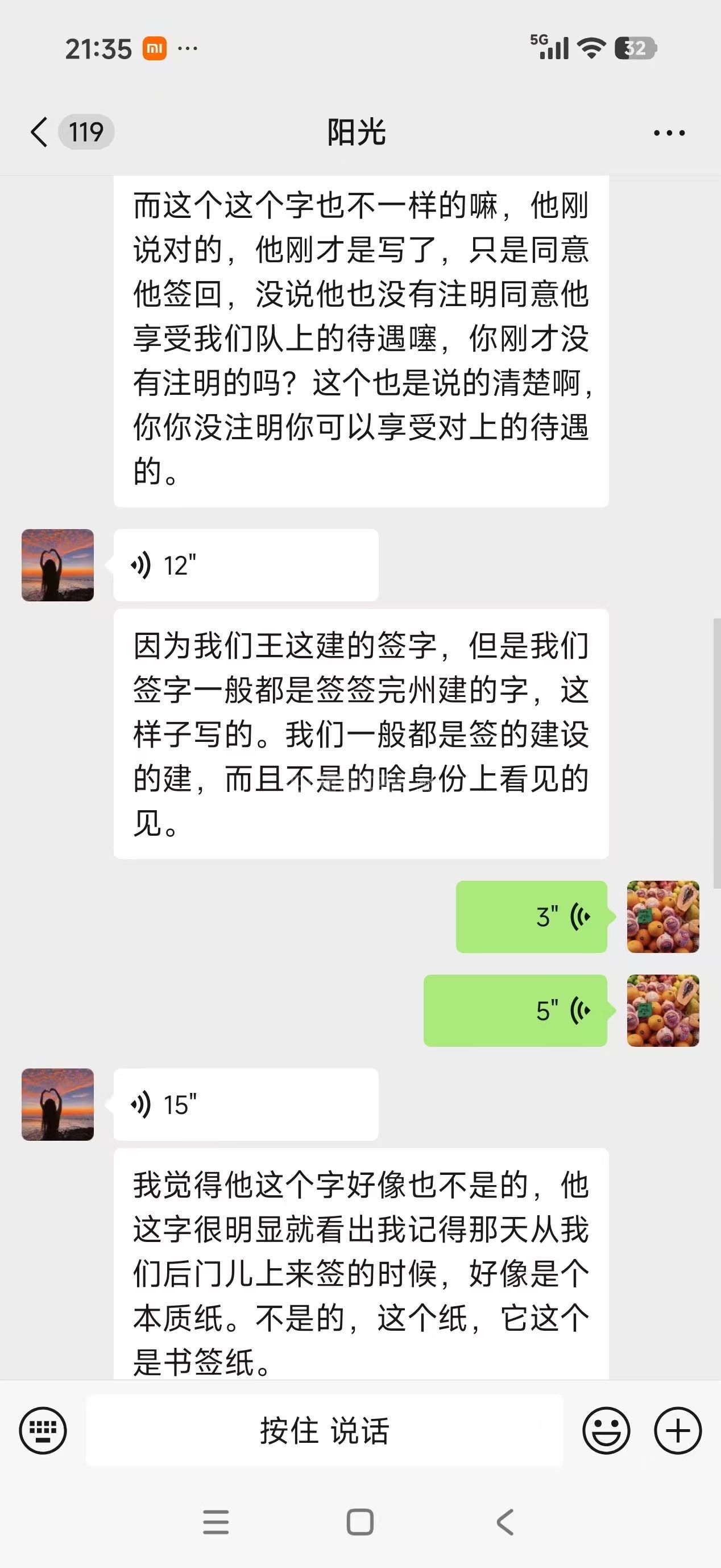Tap the 按住 说话 hold-to-talk button

click(x=324, y=1430)
